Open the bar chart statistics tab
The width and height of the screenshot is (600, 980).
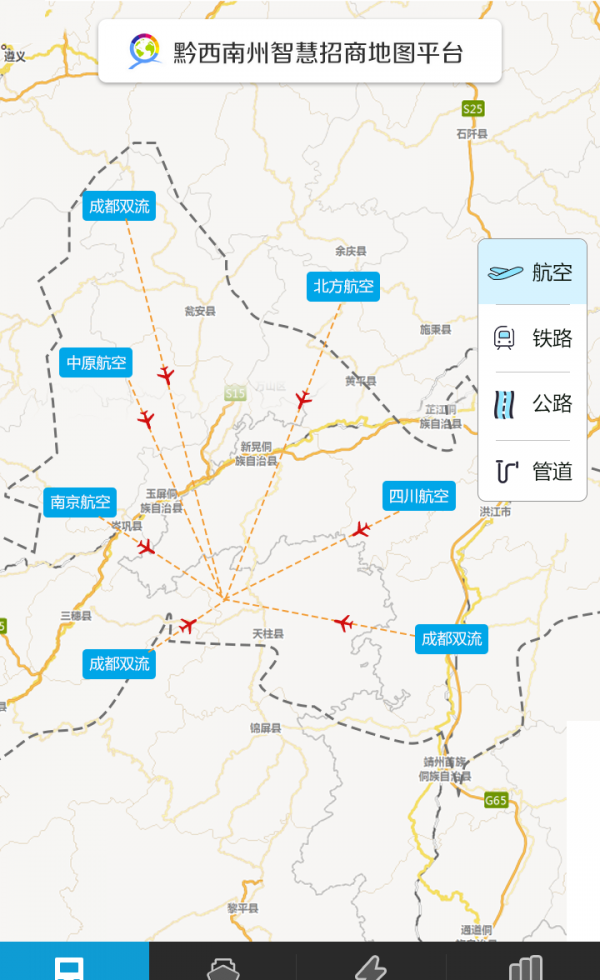pos(524,964)
